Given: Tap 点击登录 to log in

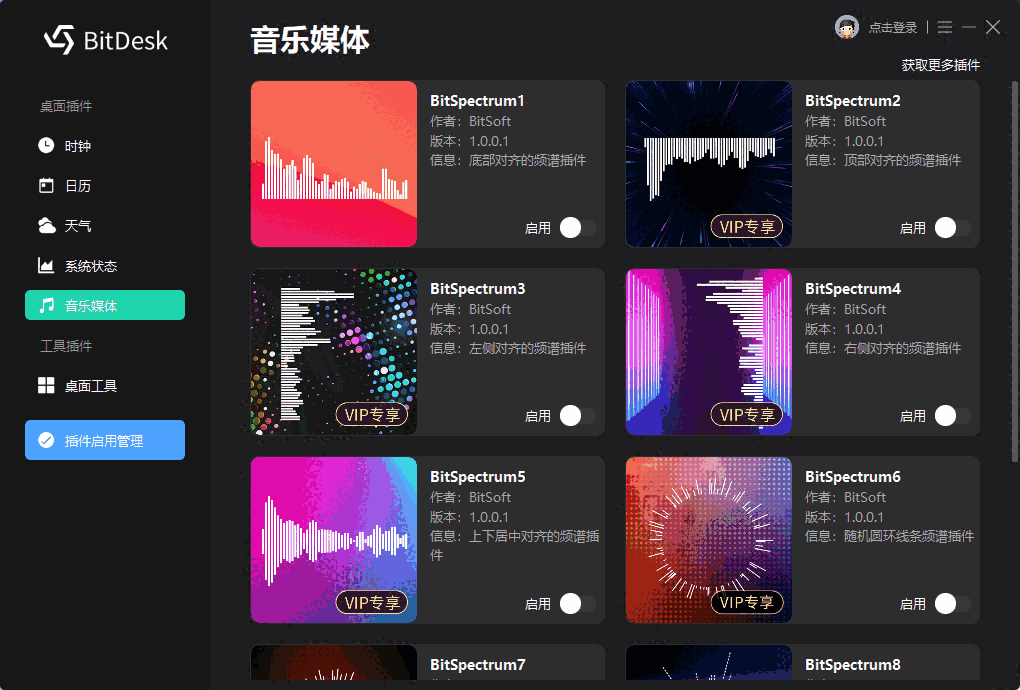Looking at the screenshot, I should [892, 28].
